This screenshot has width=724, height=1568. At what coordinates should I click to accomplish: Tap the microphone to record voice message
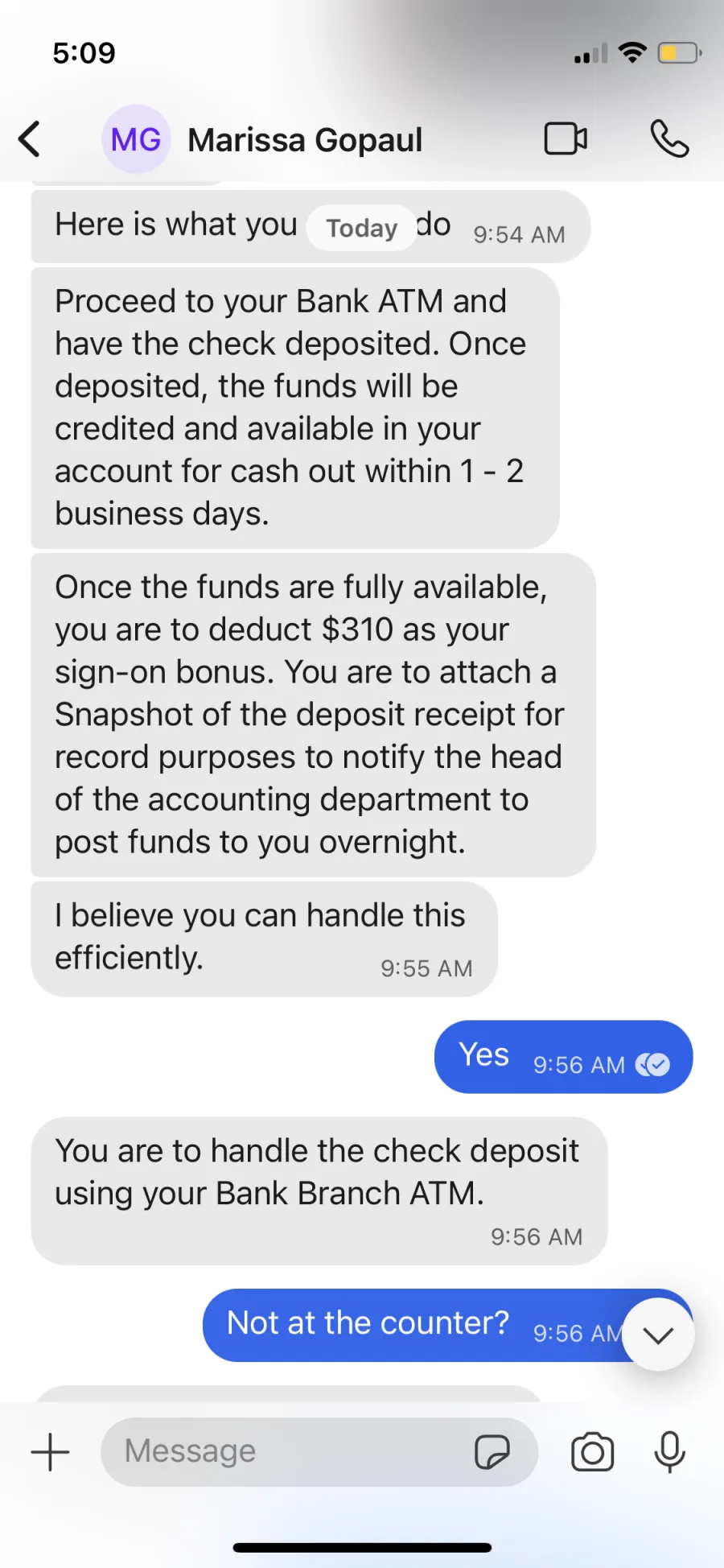[x=669, y=1452]
